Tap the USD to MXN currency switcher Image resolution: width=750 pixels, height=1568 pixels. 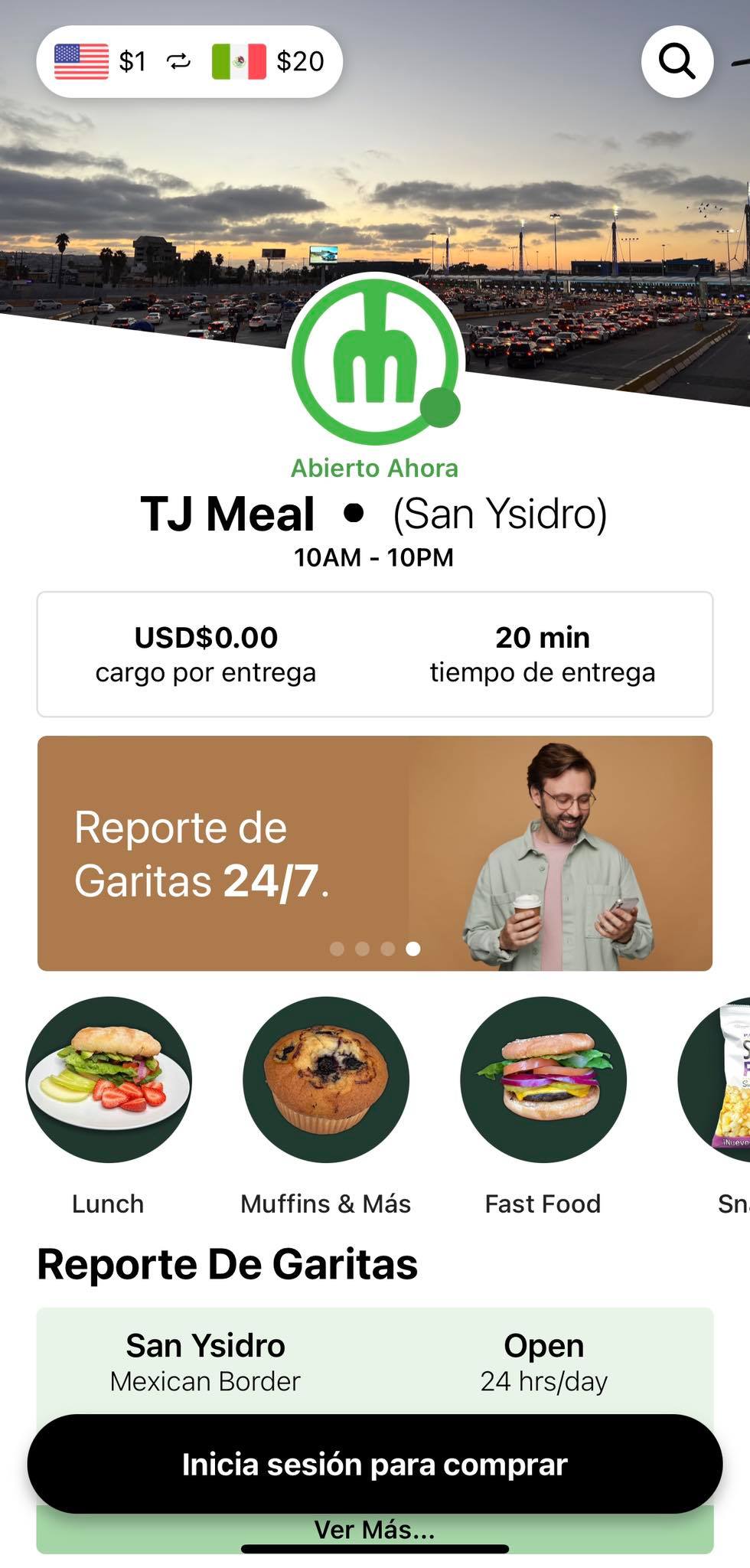pos(189,61)
